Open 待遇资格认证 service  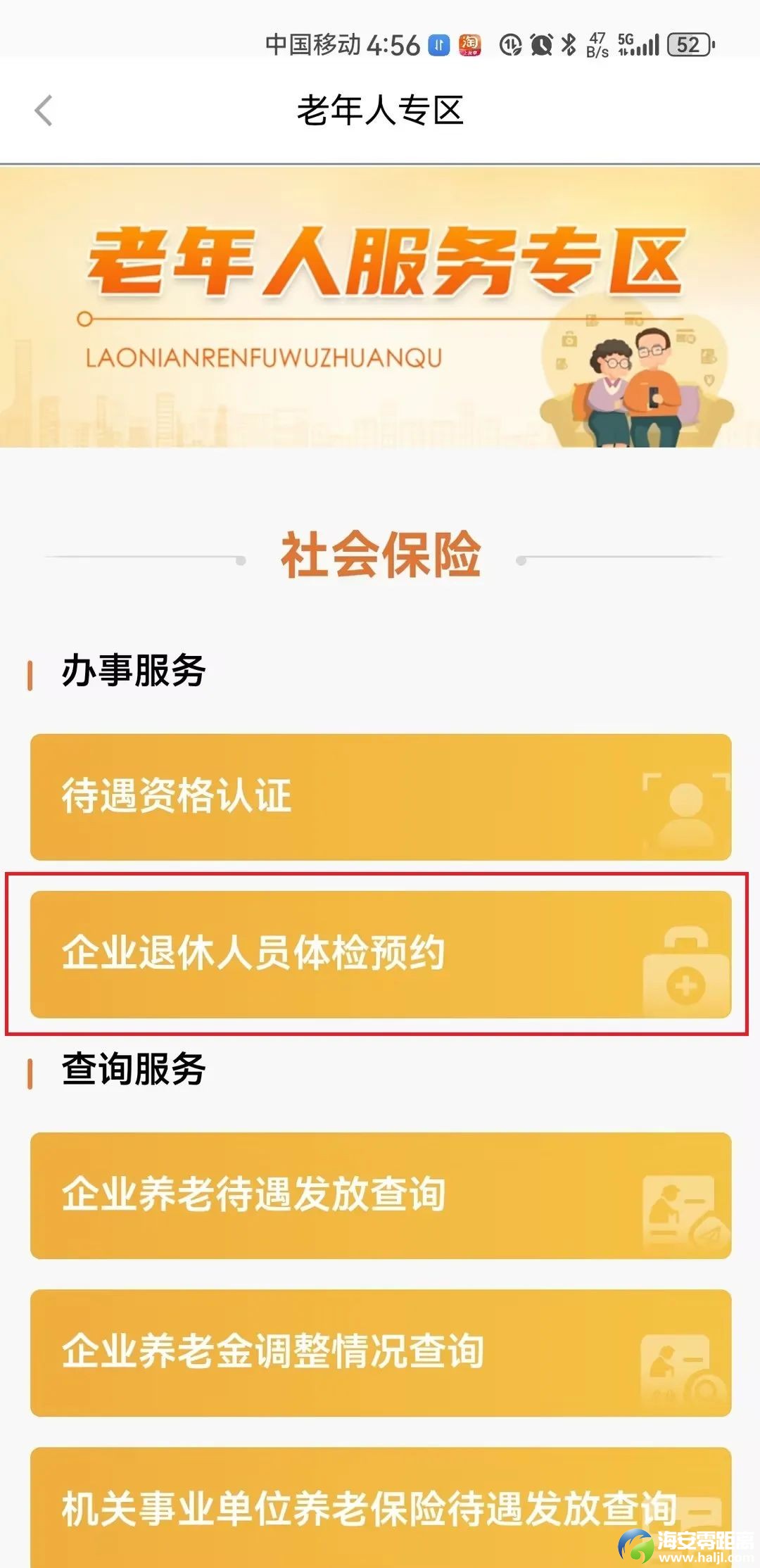(x=380, y=797)
